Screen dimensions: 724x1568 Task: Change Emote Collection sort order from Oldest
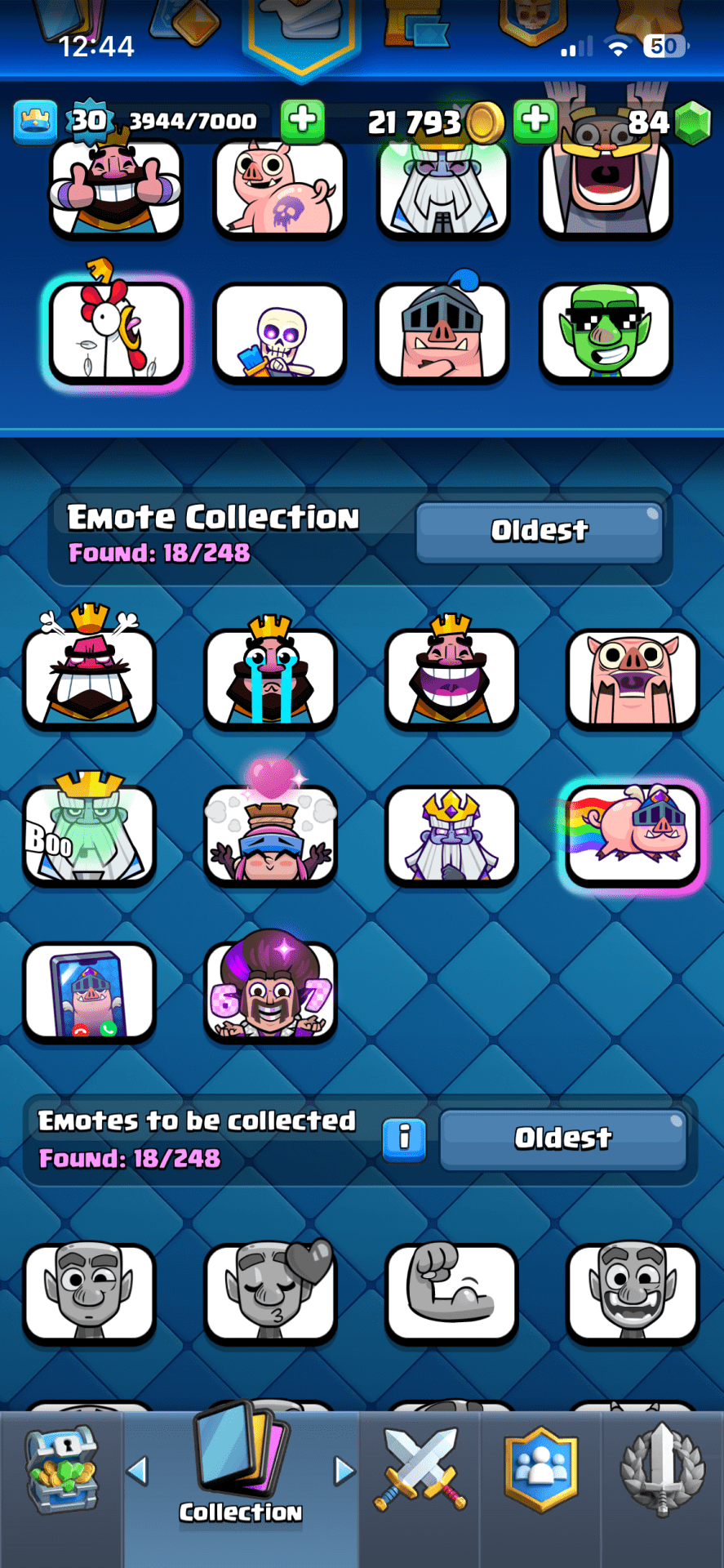[539, 532]
